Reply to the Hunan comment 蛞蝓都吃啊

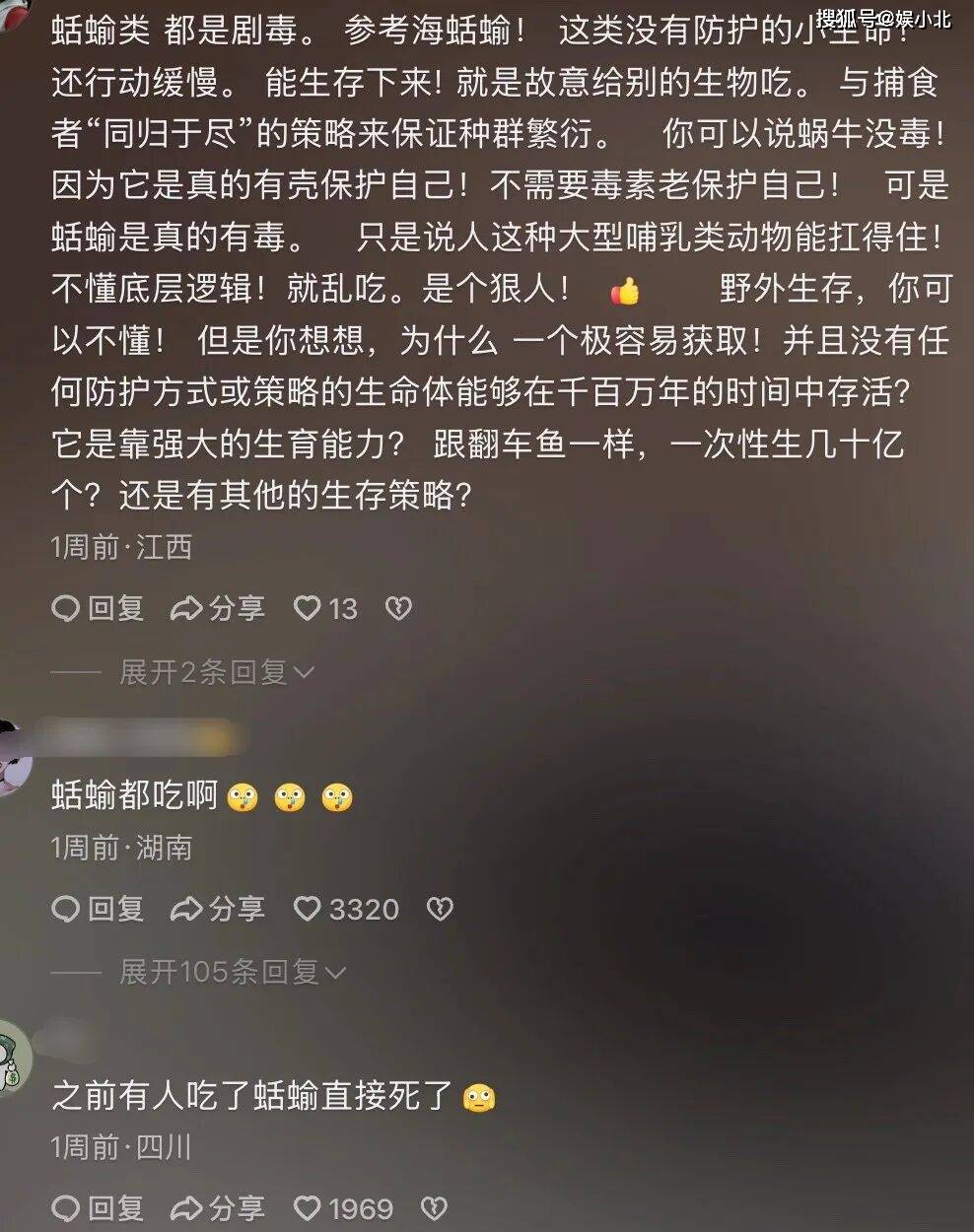click(x=98, y=909)
